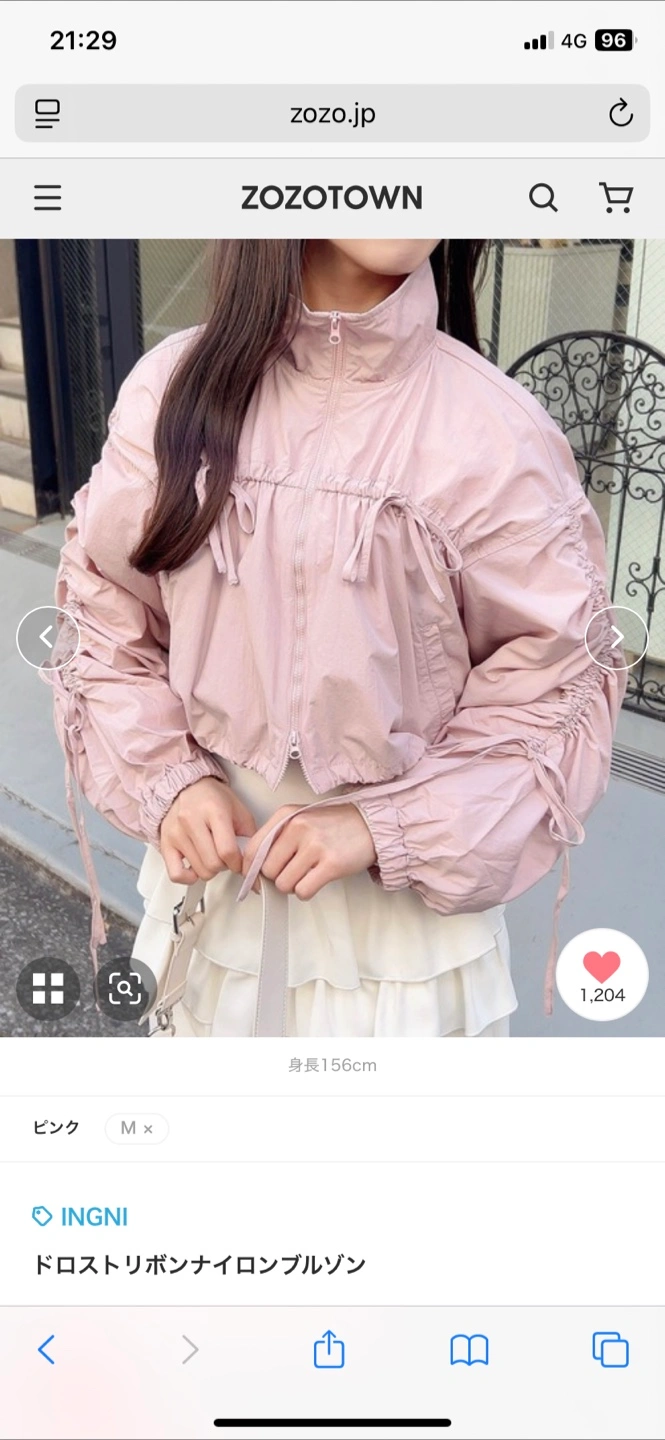Go to the ZOZOTOWN home page
The height and width of the screenshot is (1440, 665).
[x=331, y=198]
